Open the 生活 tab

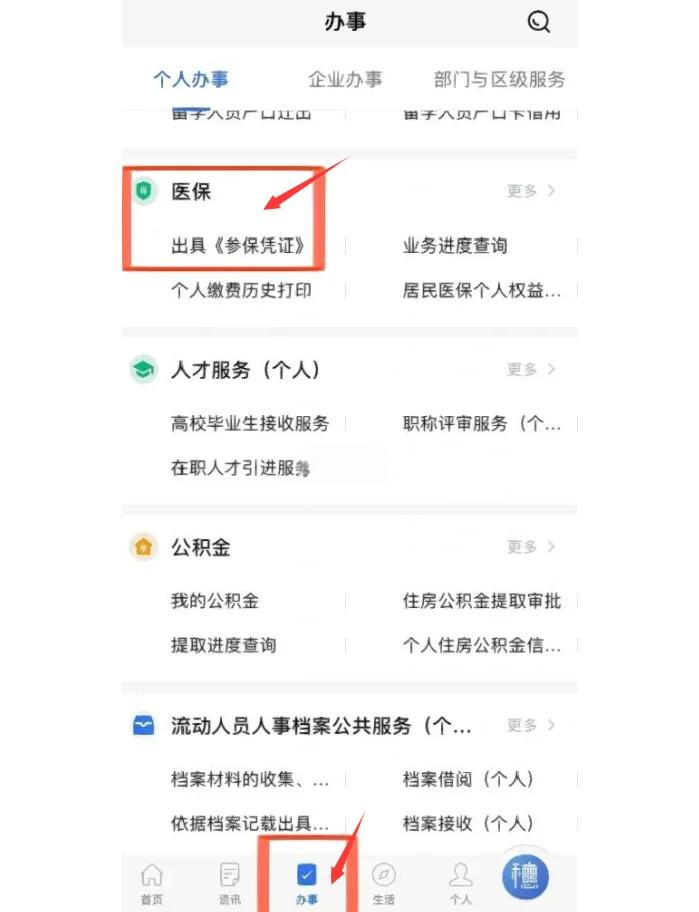(383, 883)
